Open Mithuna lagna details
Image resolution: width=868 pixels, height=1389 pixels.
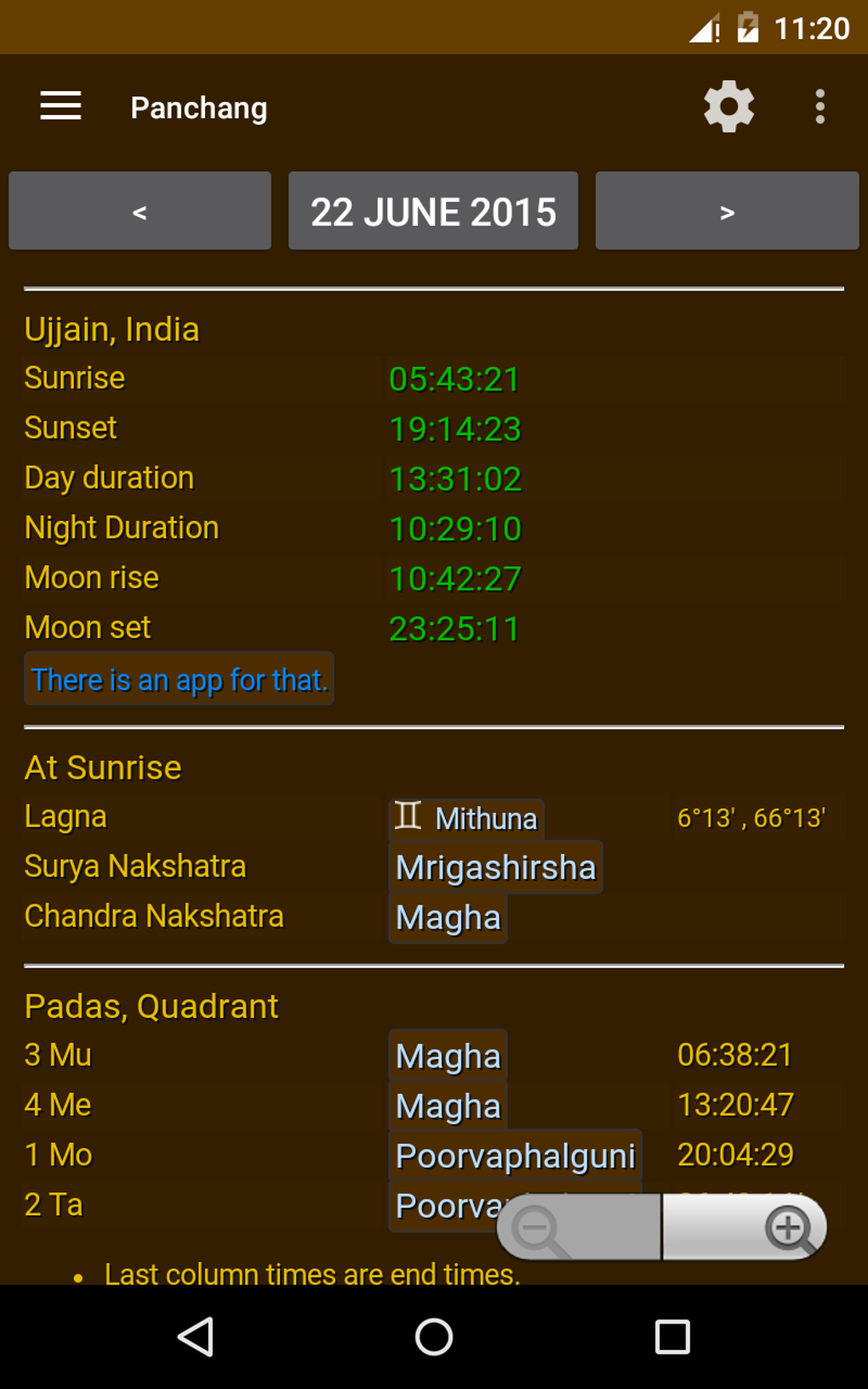pyautogui.click(x=466, y=819)
